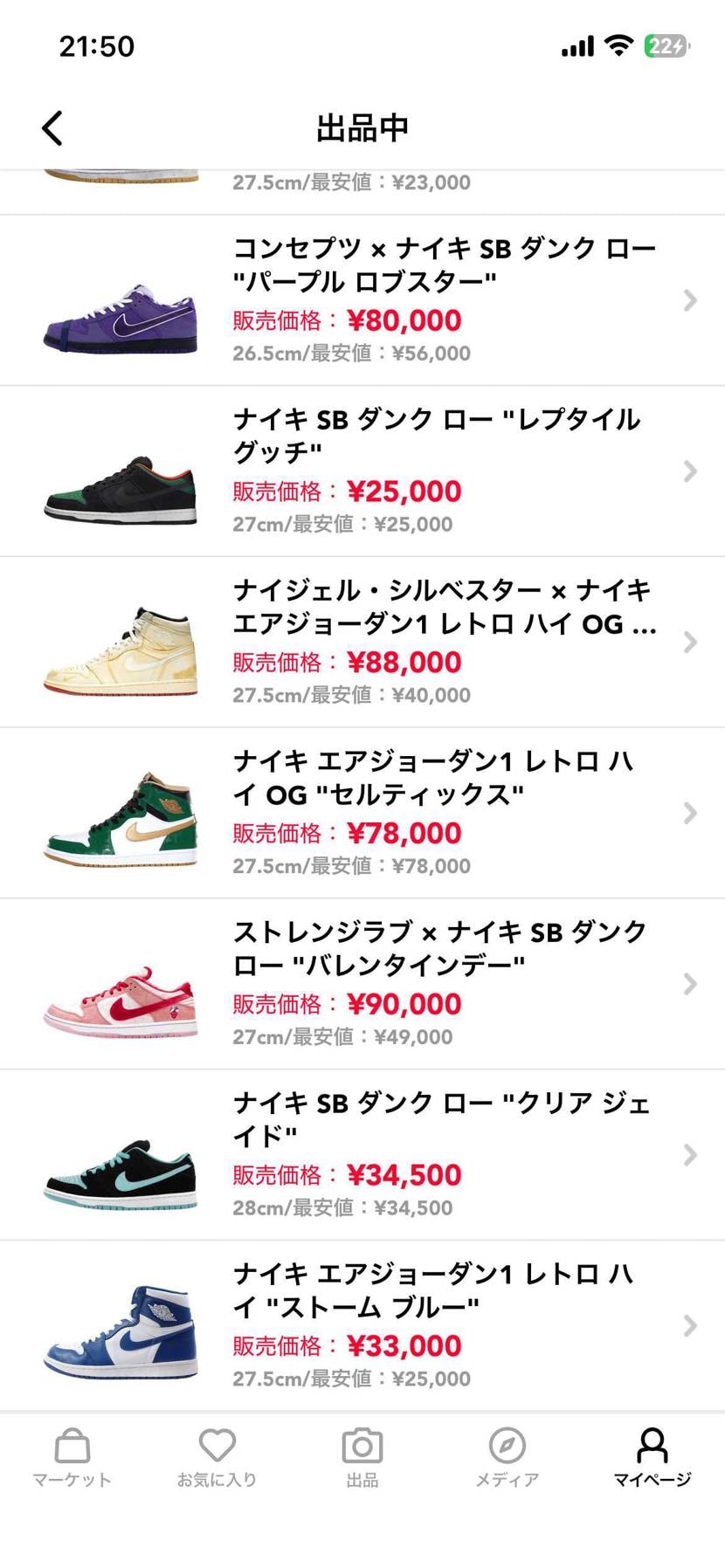Select the マイページ menu label text

pos(652,1480)
